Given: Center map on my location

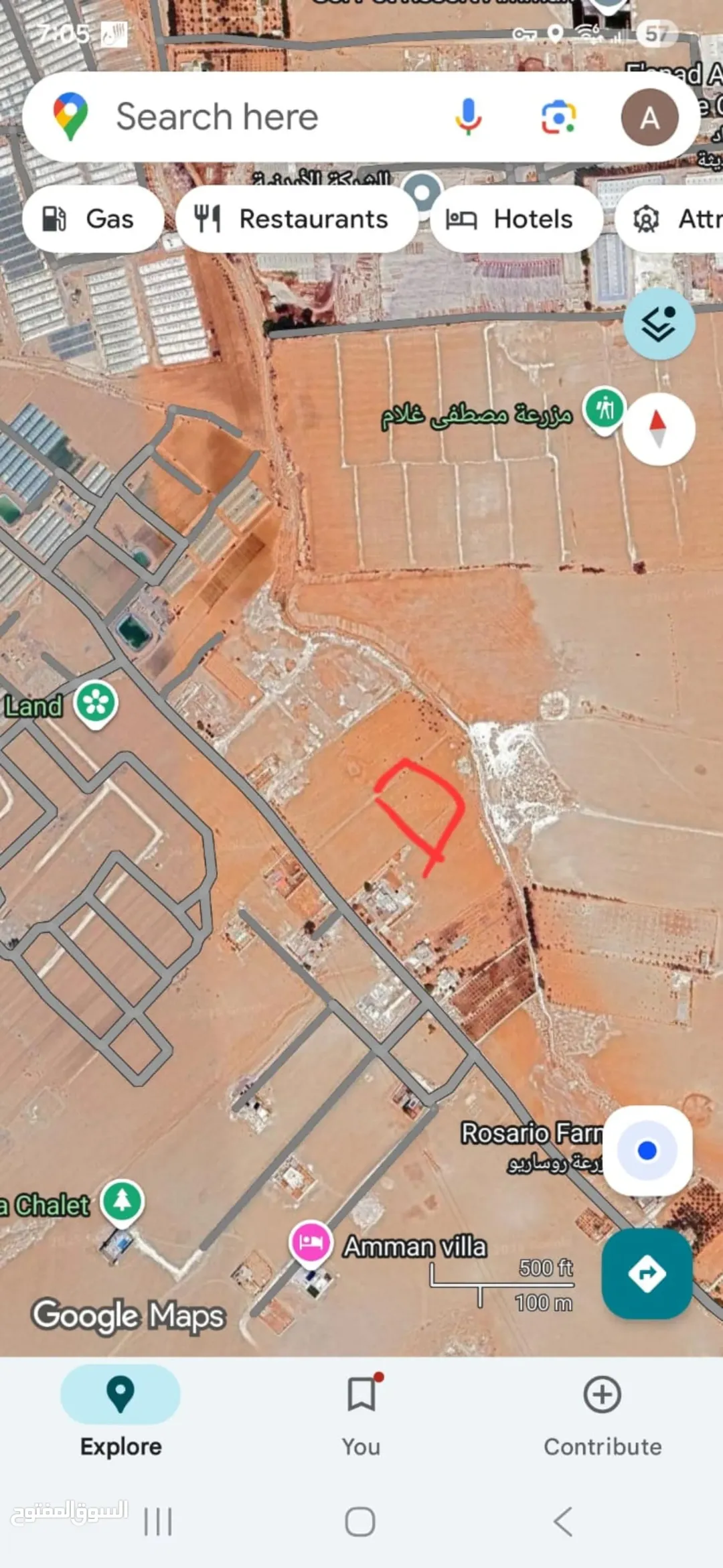Looking at the screenshot, I should pyautogui.click(x=647, y=1150).
